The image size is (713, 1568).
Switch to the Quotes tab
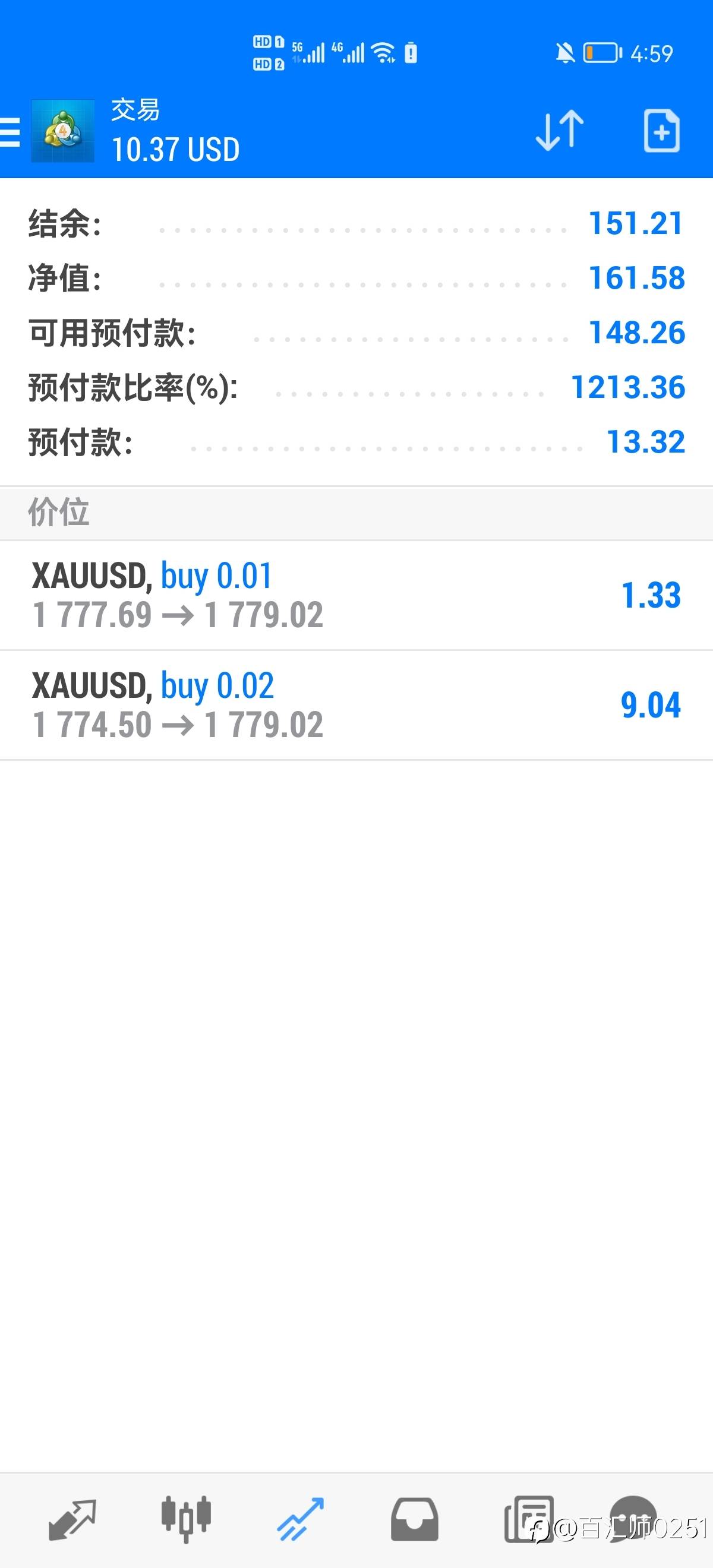coord(72,1520)
